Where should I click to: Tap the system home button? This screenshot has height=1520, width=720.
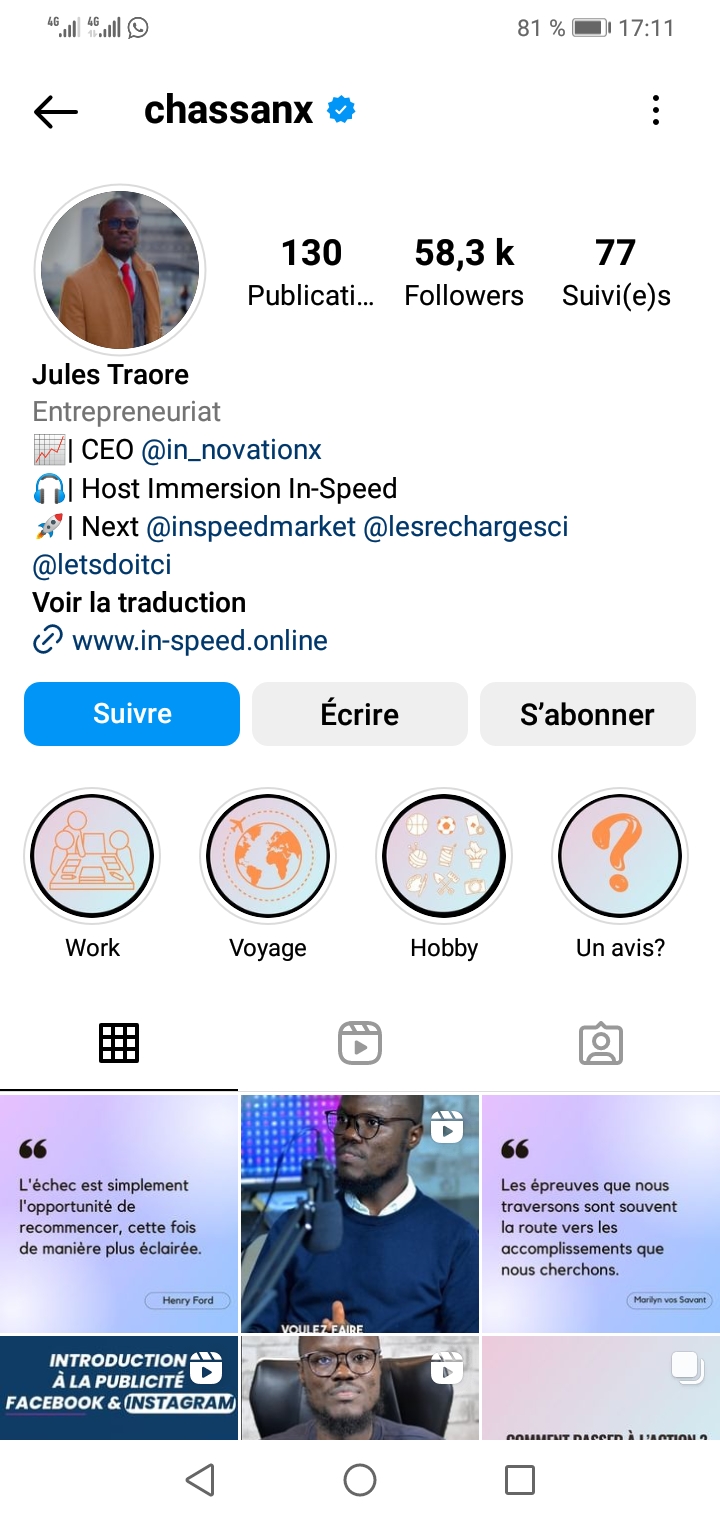[x=360, y=1480]
